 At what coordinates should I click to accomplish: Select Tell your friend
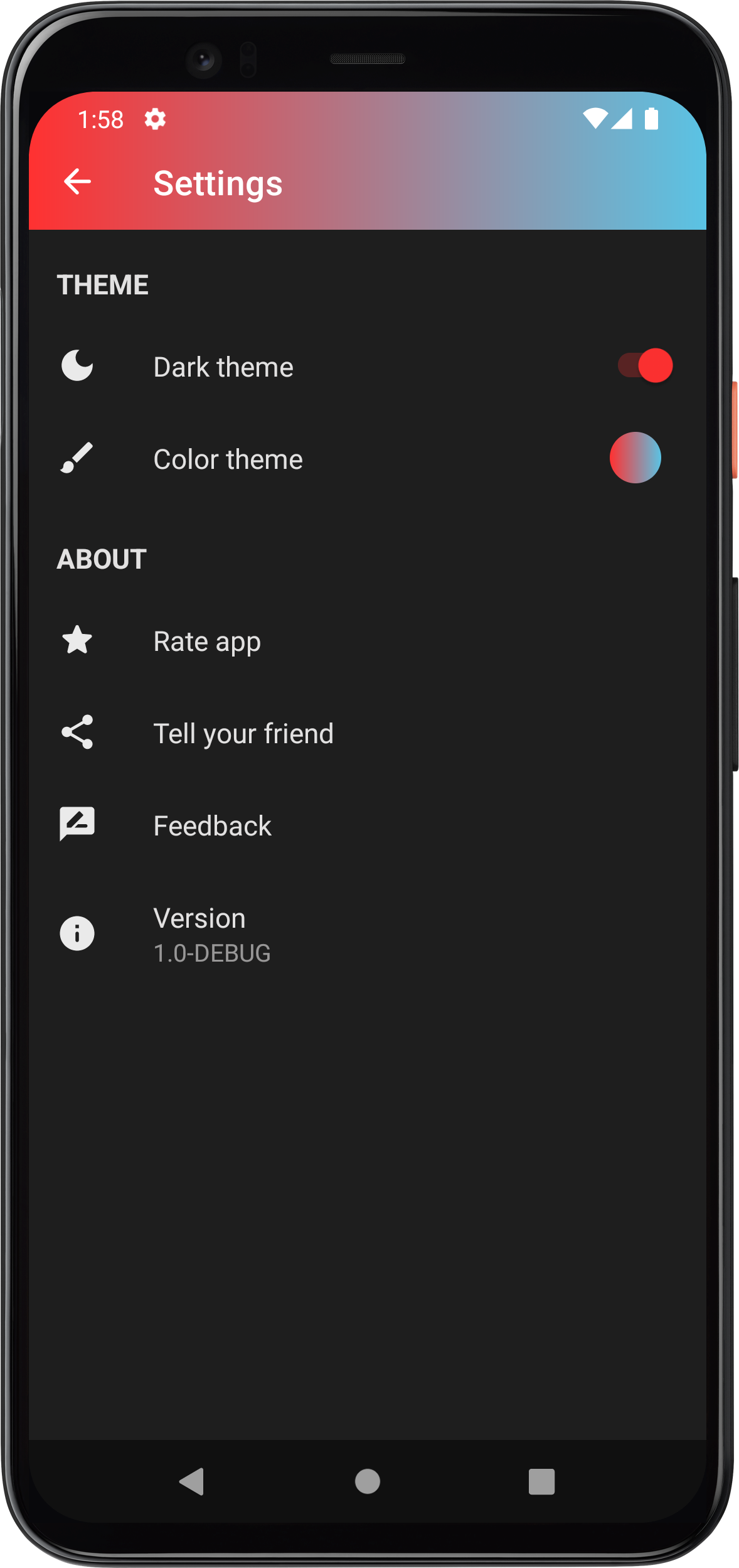click(x=243, y=733)
